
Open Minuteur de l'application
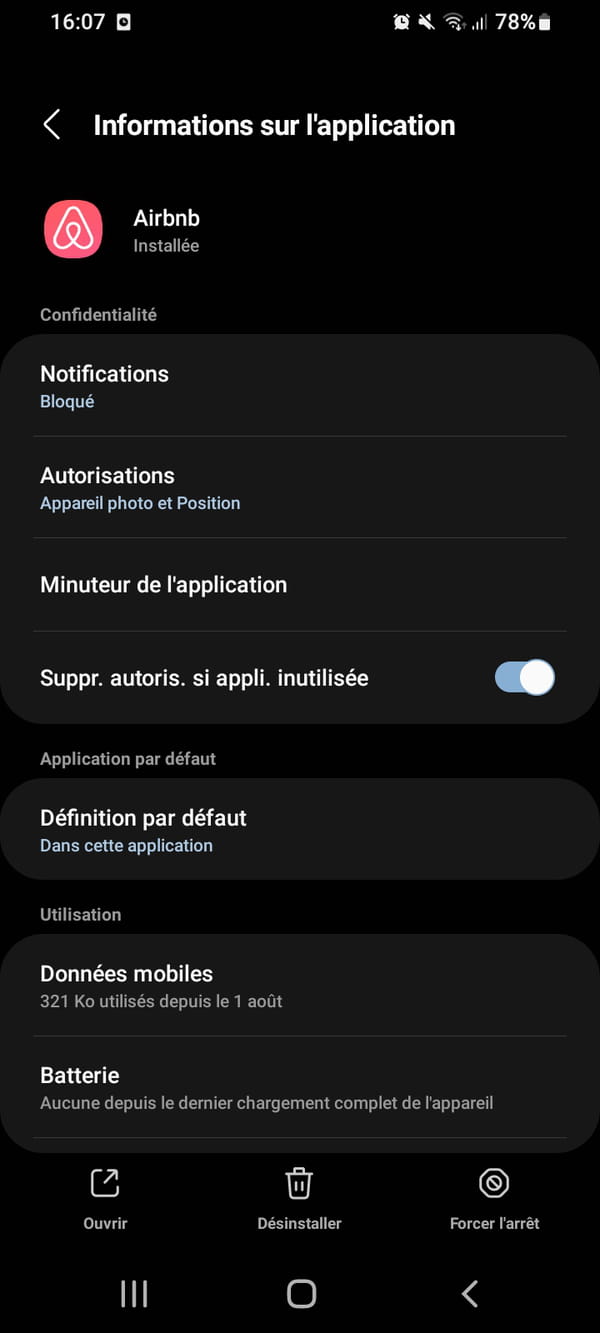(300, 585)
